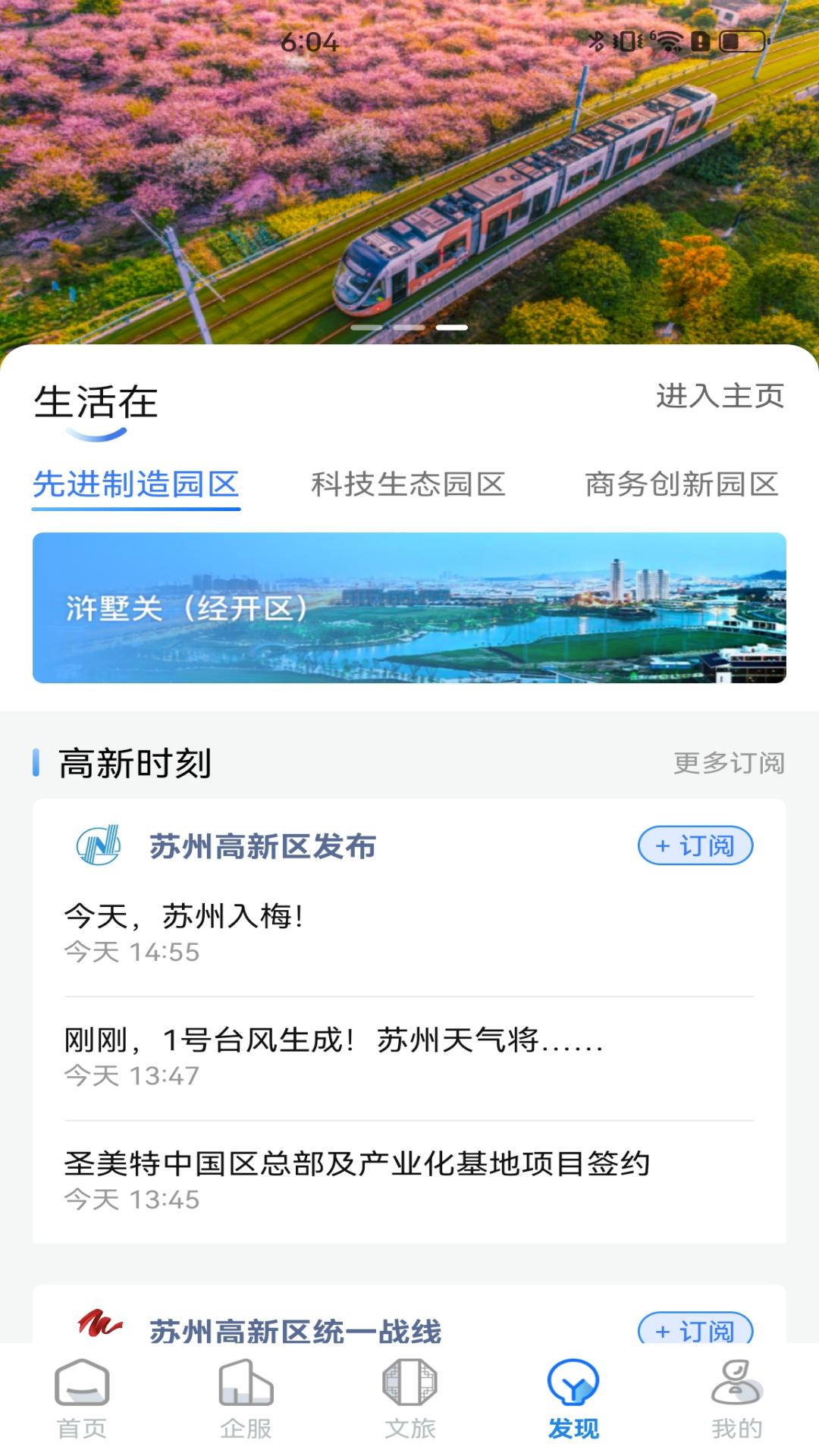Check the Wi-Fi status icon
This screenshot has height=1456, width=819.
pos(666,42)
